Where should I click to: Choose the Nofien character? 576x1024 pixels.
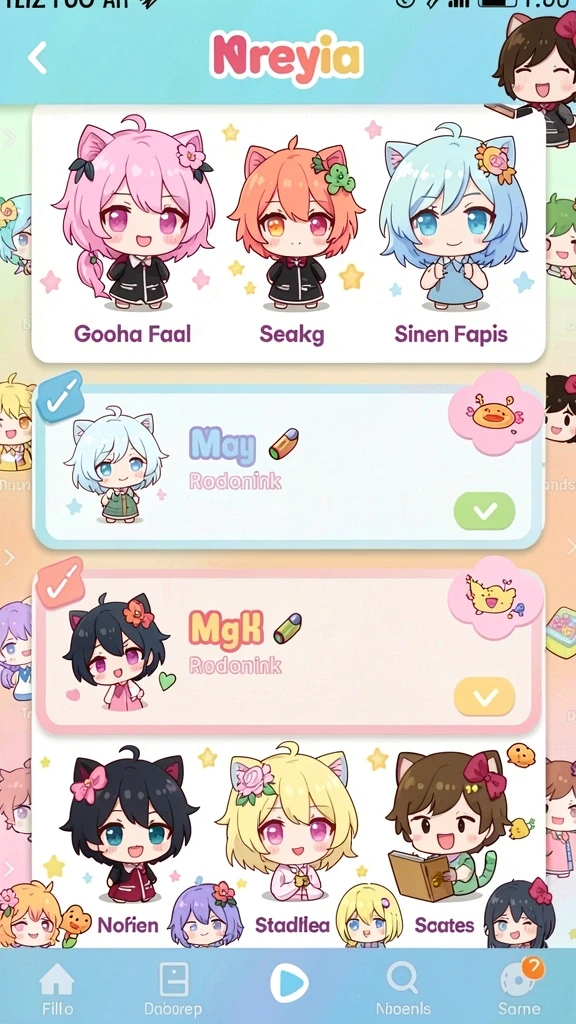(128, 842)
